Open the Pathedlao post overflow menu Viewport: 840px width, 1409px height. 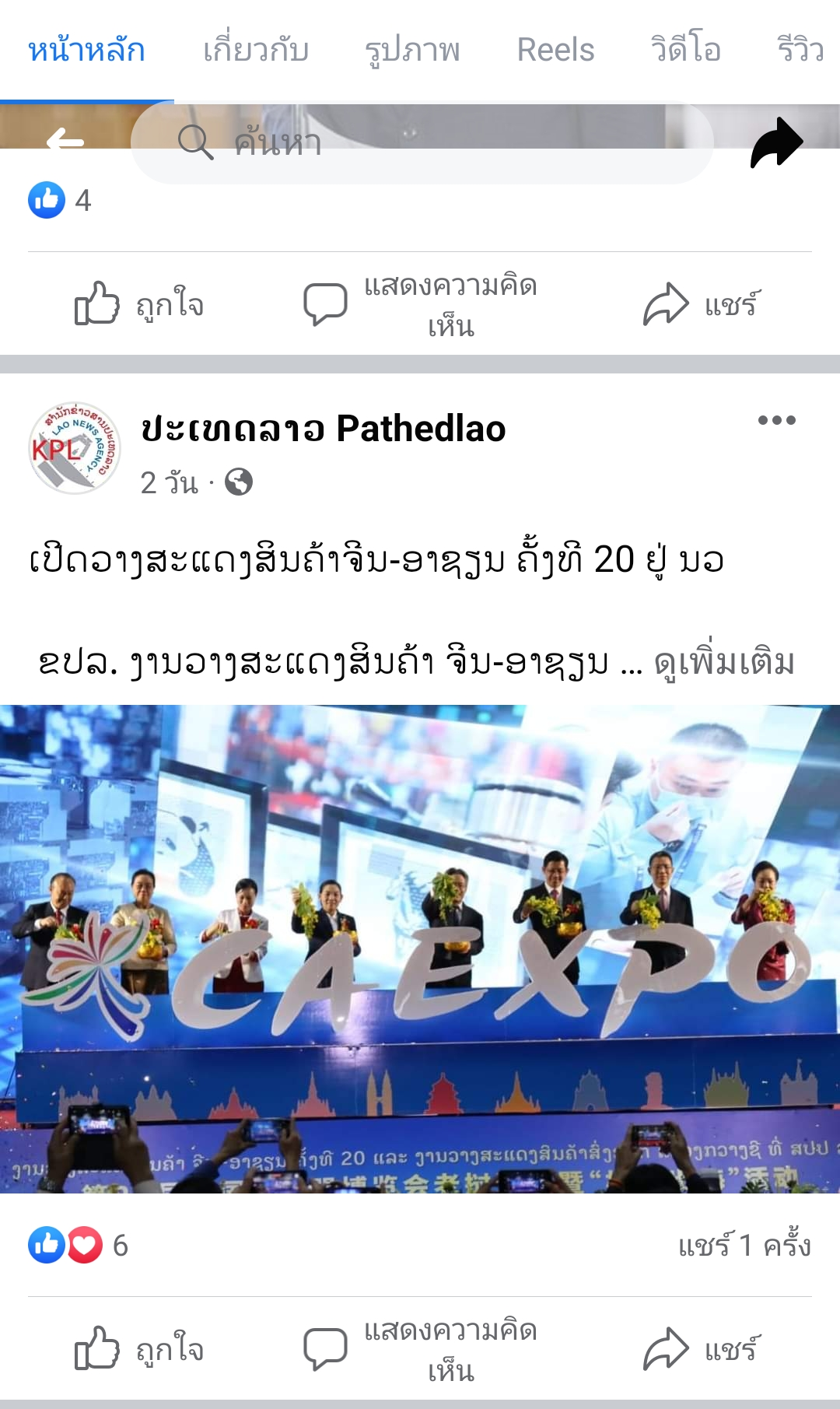click(776, 420)
